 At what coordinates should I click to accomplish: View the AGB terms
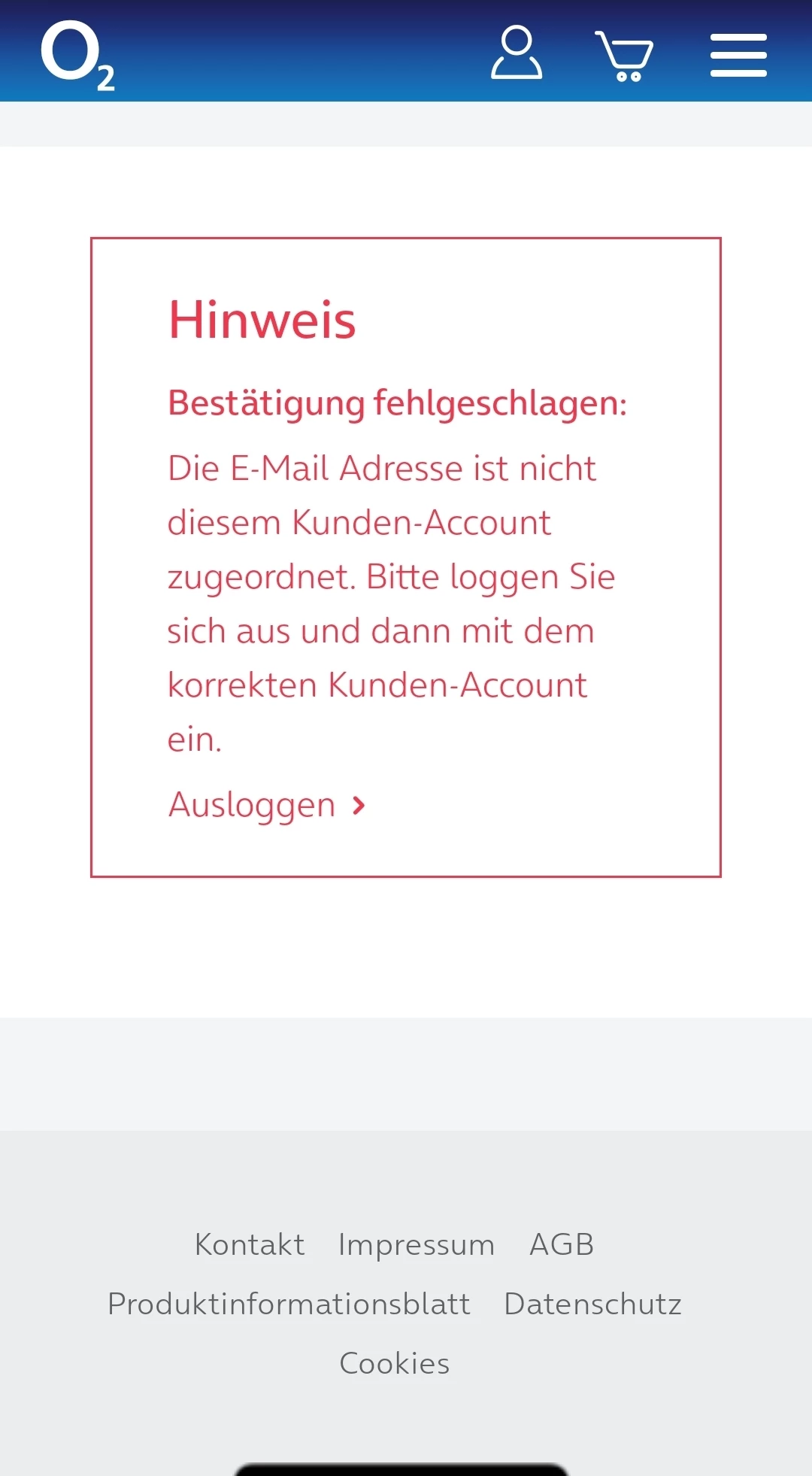(562, 1245)
